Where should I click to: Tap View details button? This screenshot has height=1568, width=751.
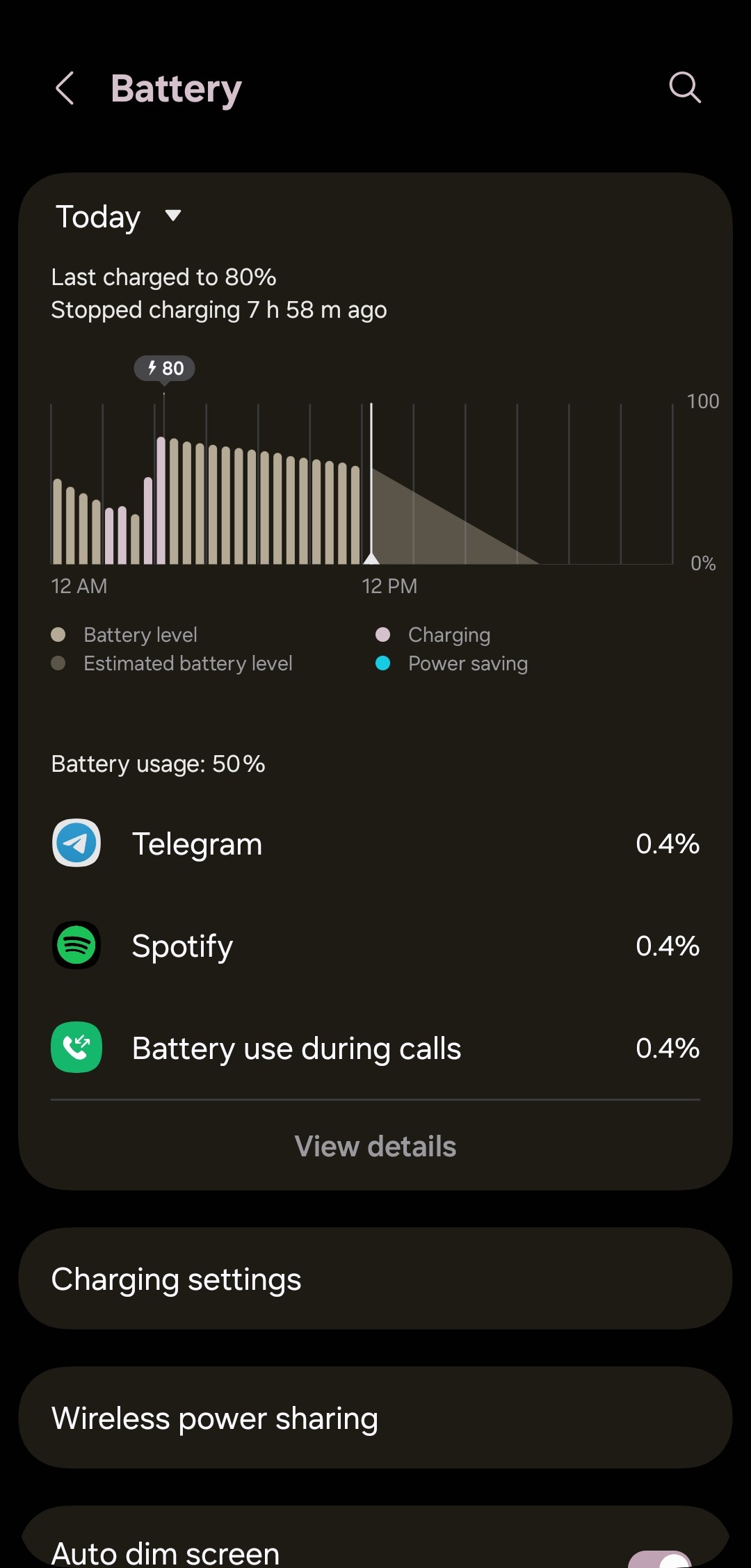(x=375, y=1146)
